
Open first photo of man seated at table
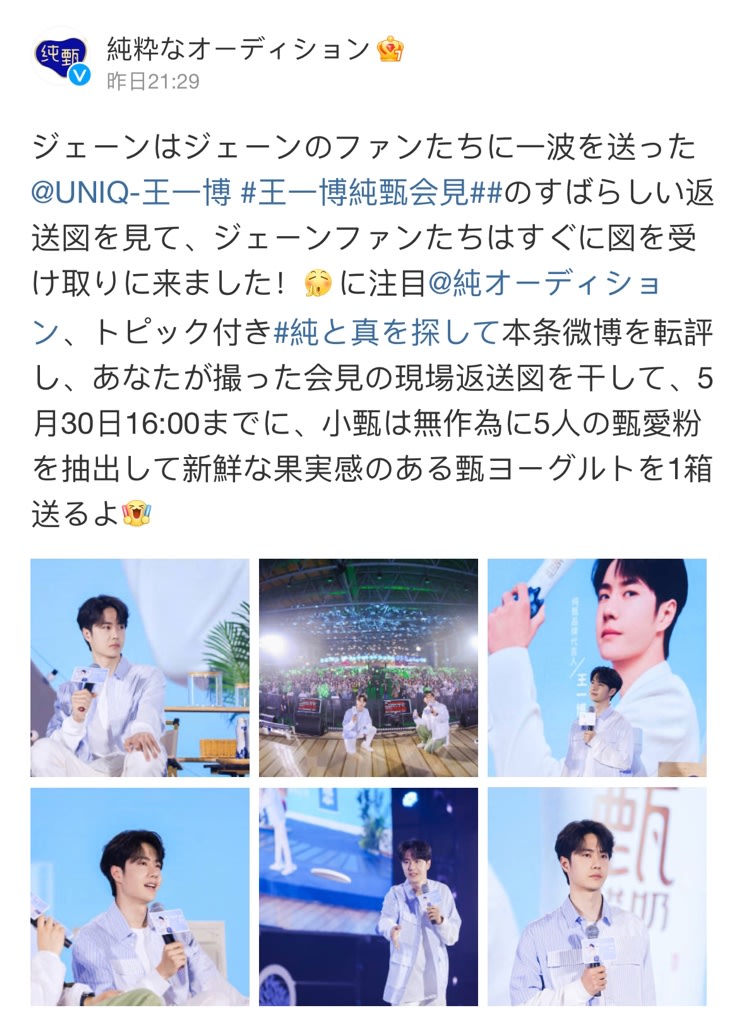click(139, 667)
